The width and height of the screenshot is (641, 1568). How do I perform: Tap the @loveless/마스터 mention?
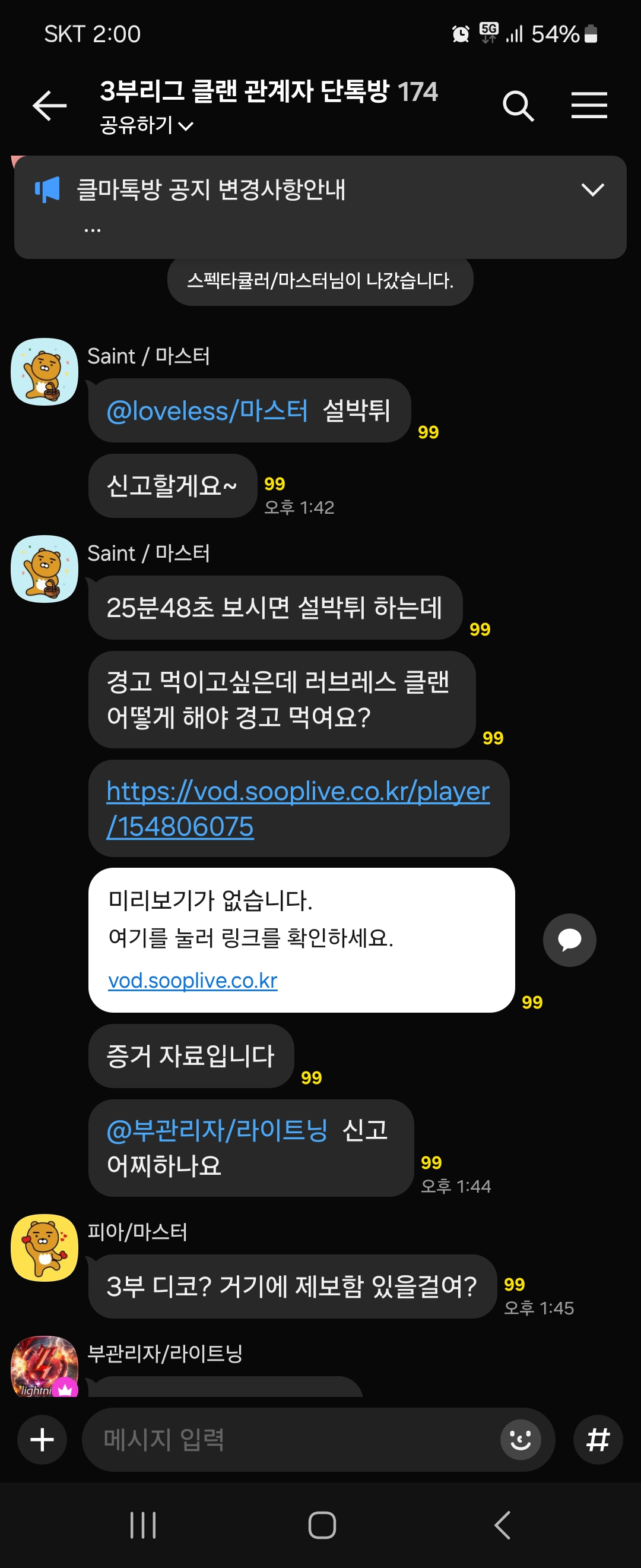click(x=207, y=411)
